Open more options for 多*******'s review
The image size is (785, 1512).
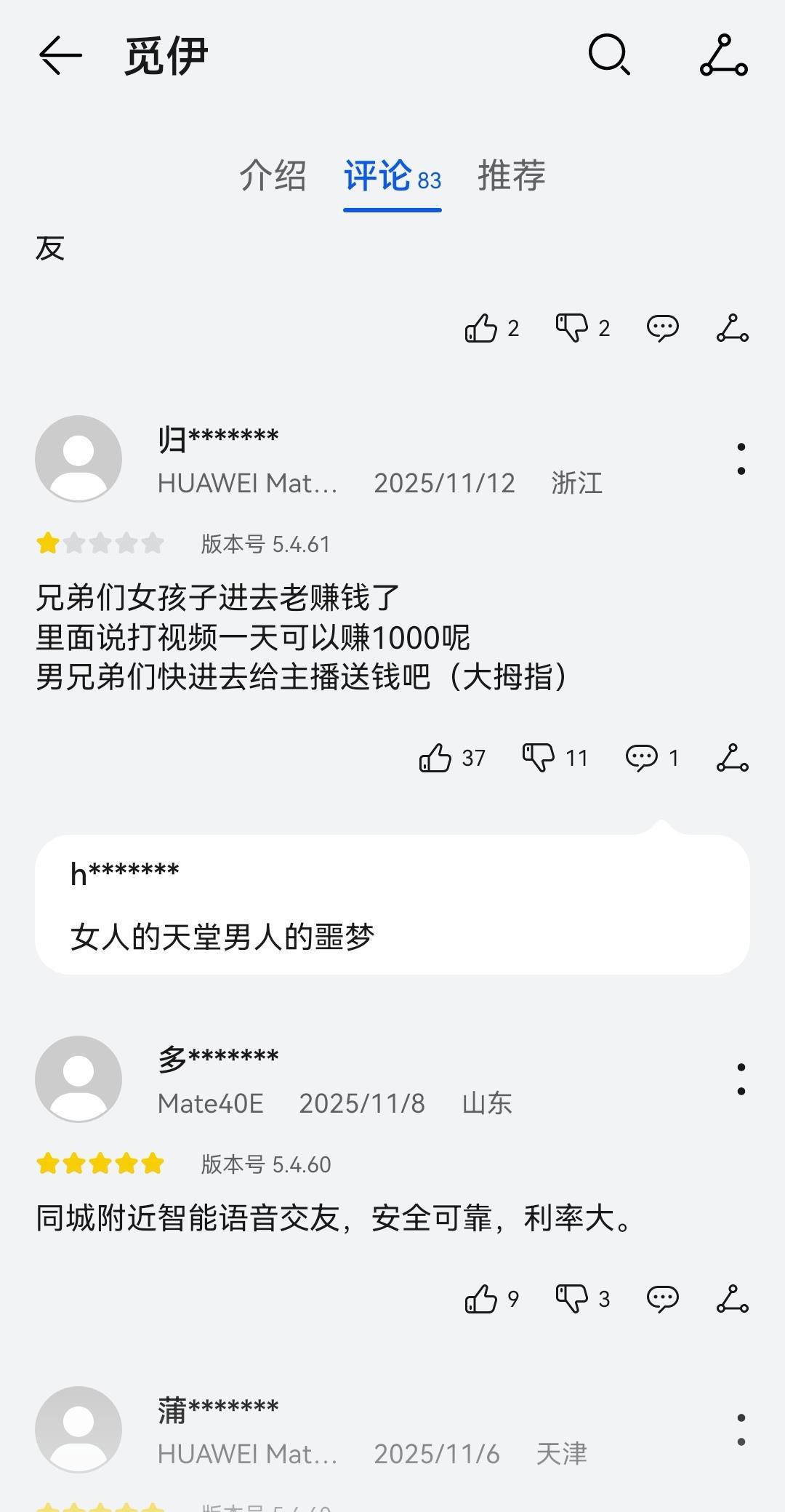pos(741,1079)
